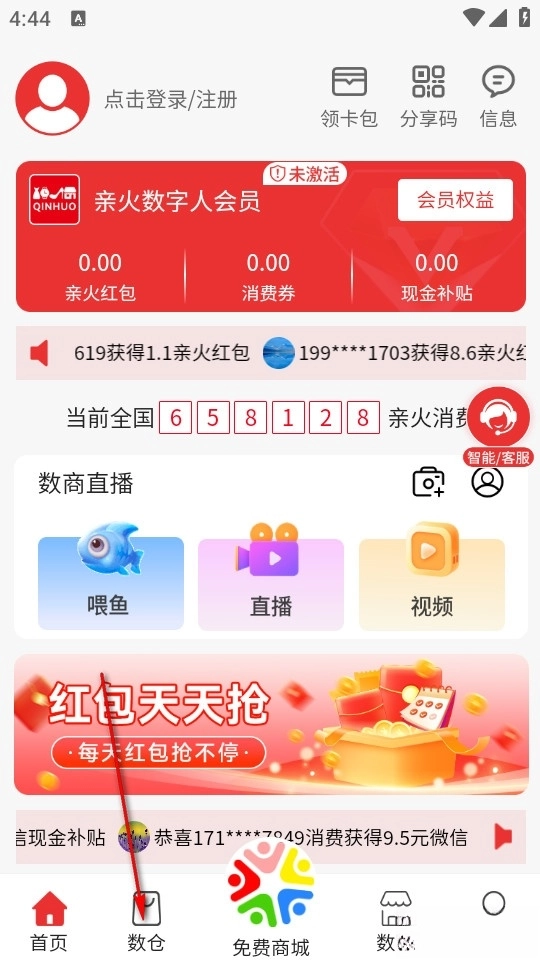540x960 pixels.
Task: Open the 视频 card
Action: coord(432,576)
